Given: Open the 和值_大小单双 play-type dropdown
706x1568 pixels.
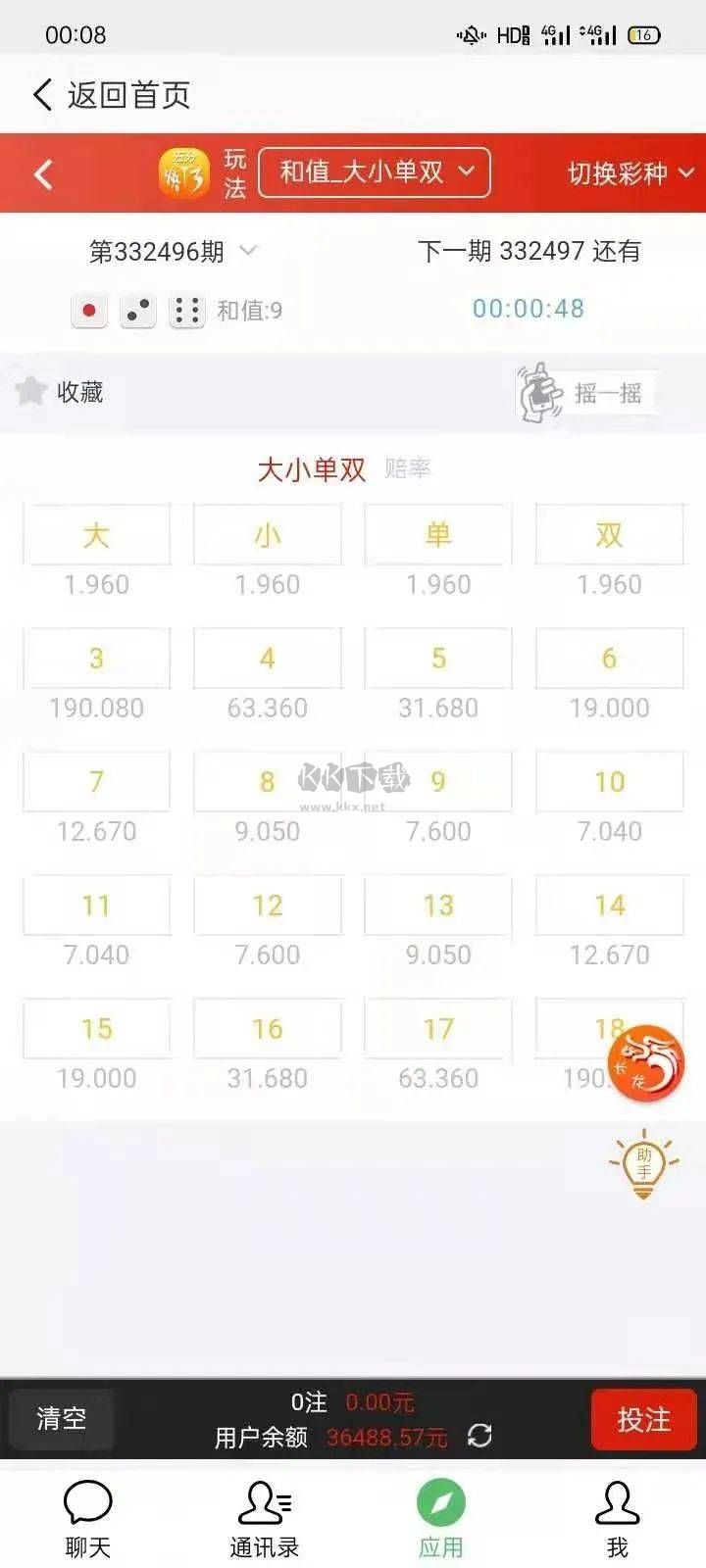Looking at the screenshot, I should tap(375, 172).
